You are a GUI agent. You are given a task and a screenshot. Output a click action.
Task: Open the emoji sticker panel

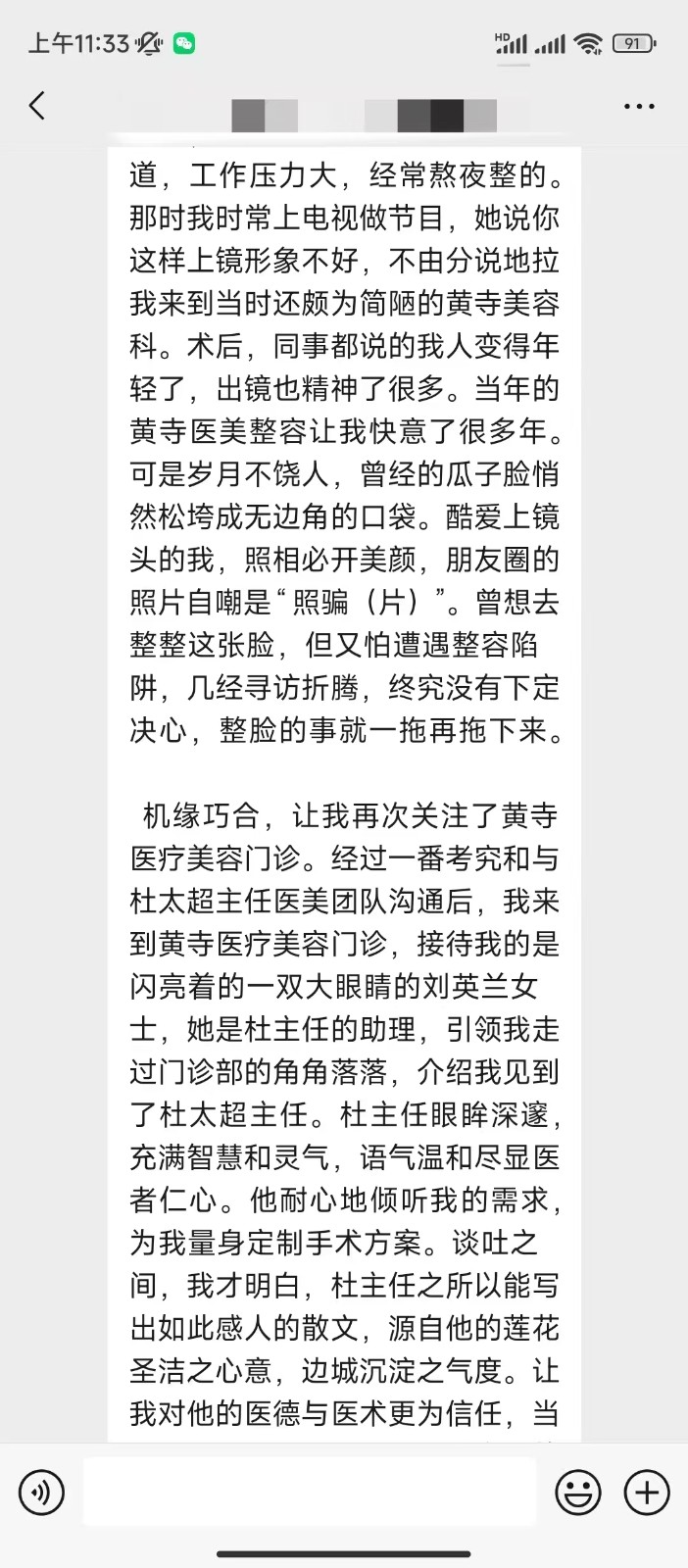pos(578,1493)
